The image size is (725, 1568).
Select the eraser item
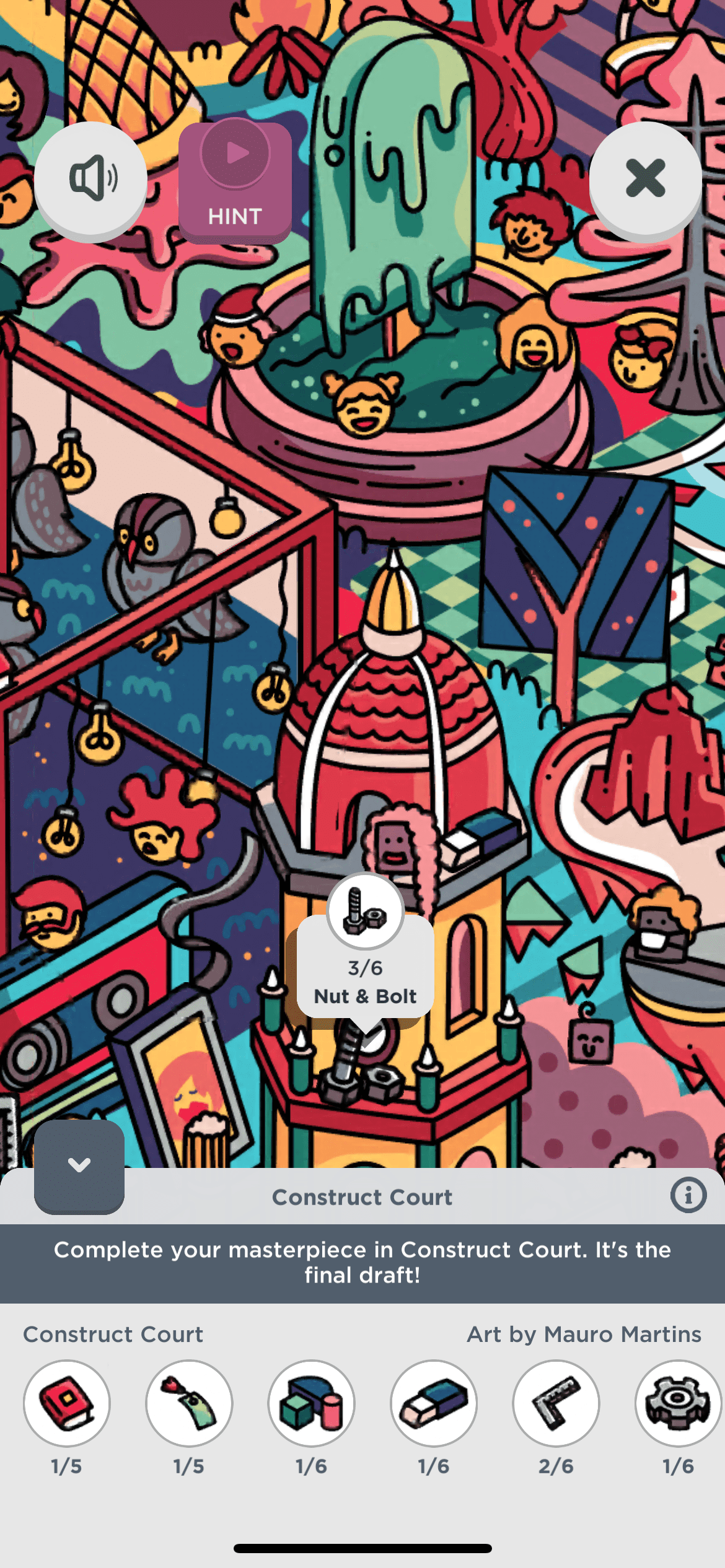[434, 1403]
